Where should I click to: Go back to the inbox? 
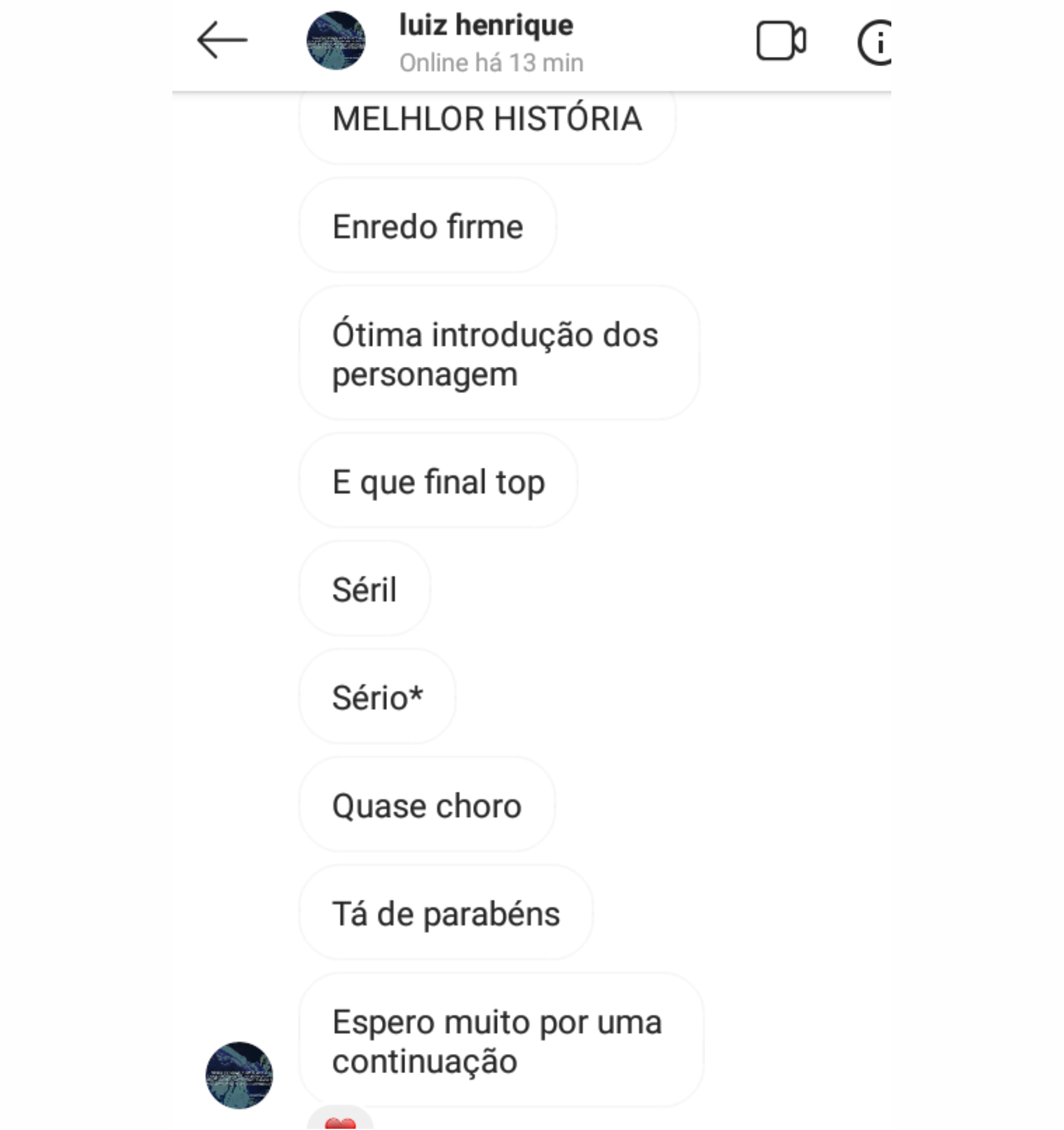(222, 40)
